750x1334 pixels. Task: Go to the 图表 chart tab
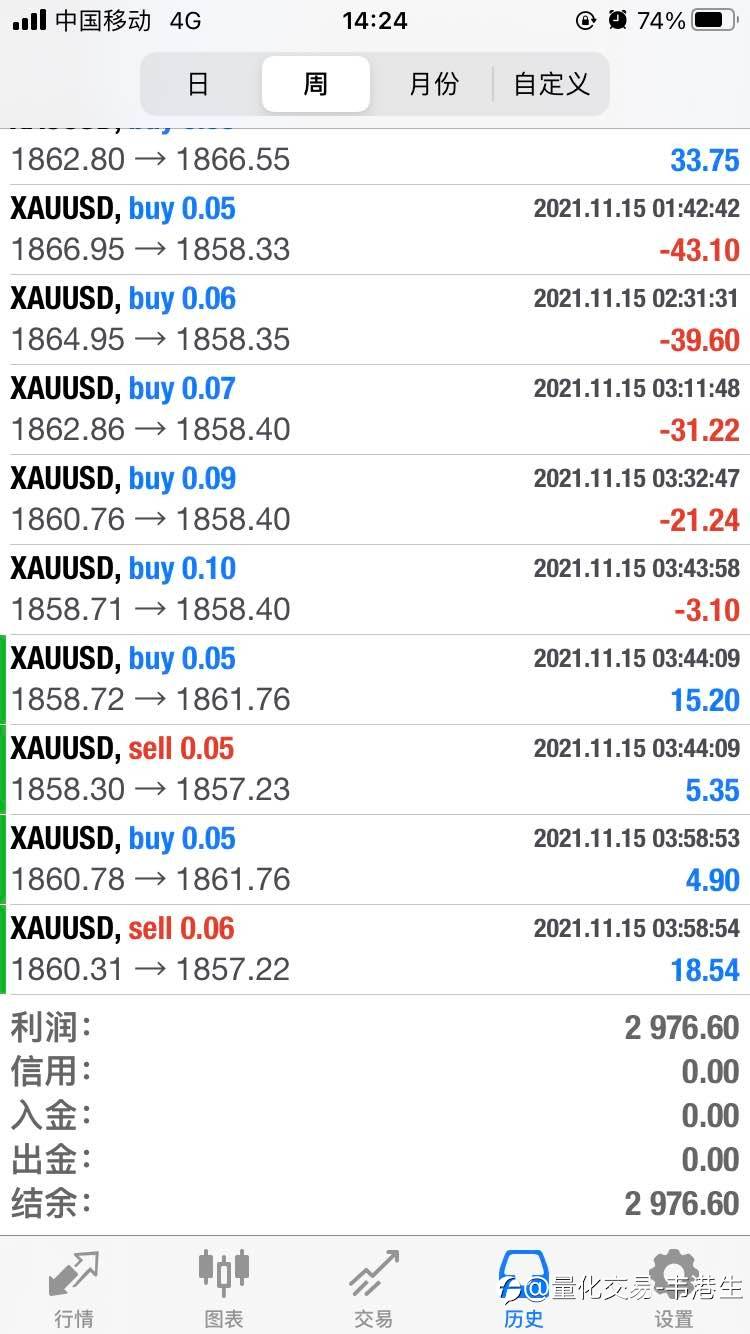(224, 1288)
